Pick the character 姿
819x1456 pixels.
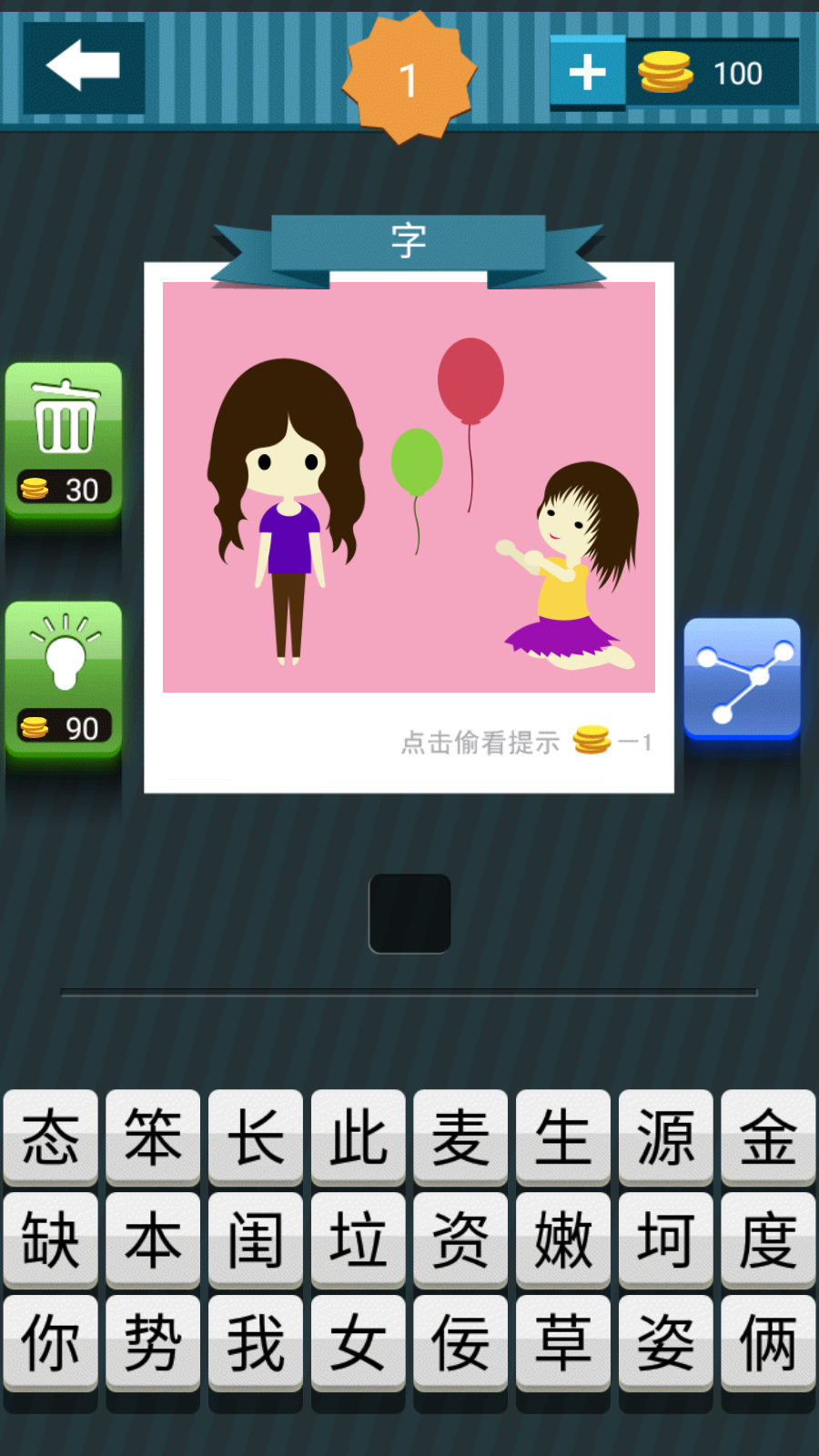tap(665, 1343)
